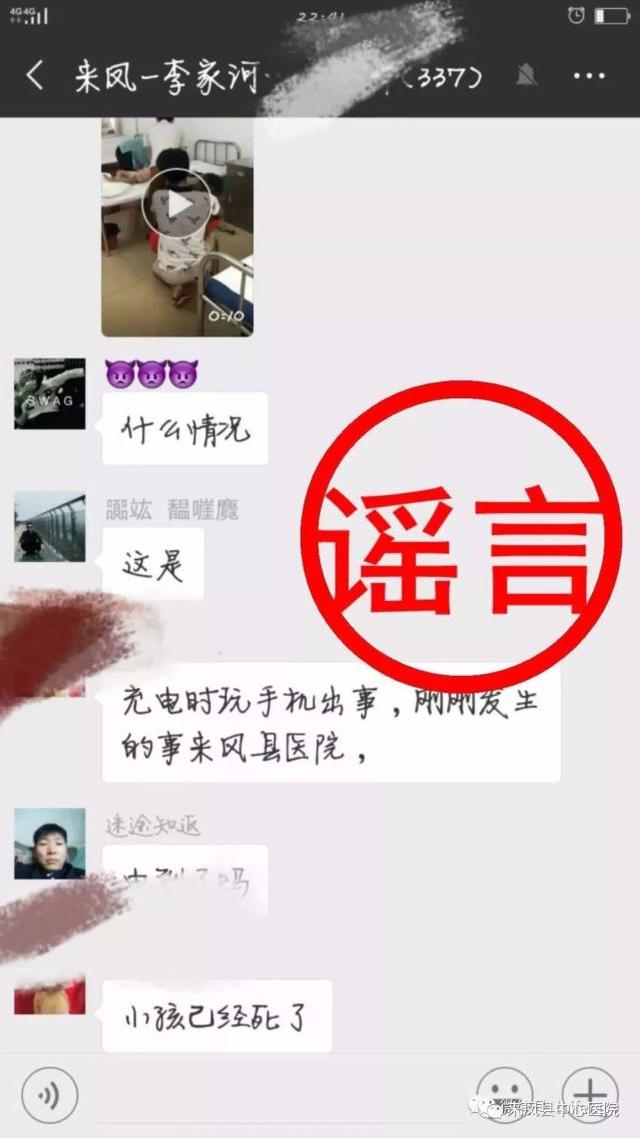Open the SWAG avatar's profile

click(x=49, y=394)
